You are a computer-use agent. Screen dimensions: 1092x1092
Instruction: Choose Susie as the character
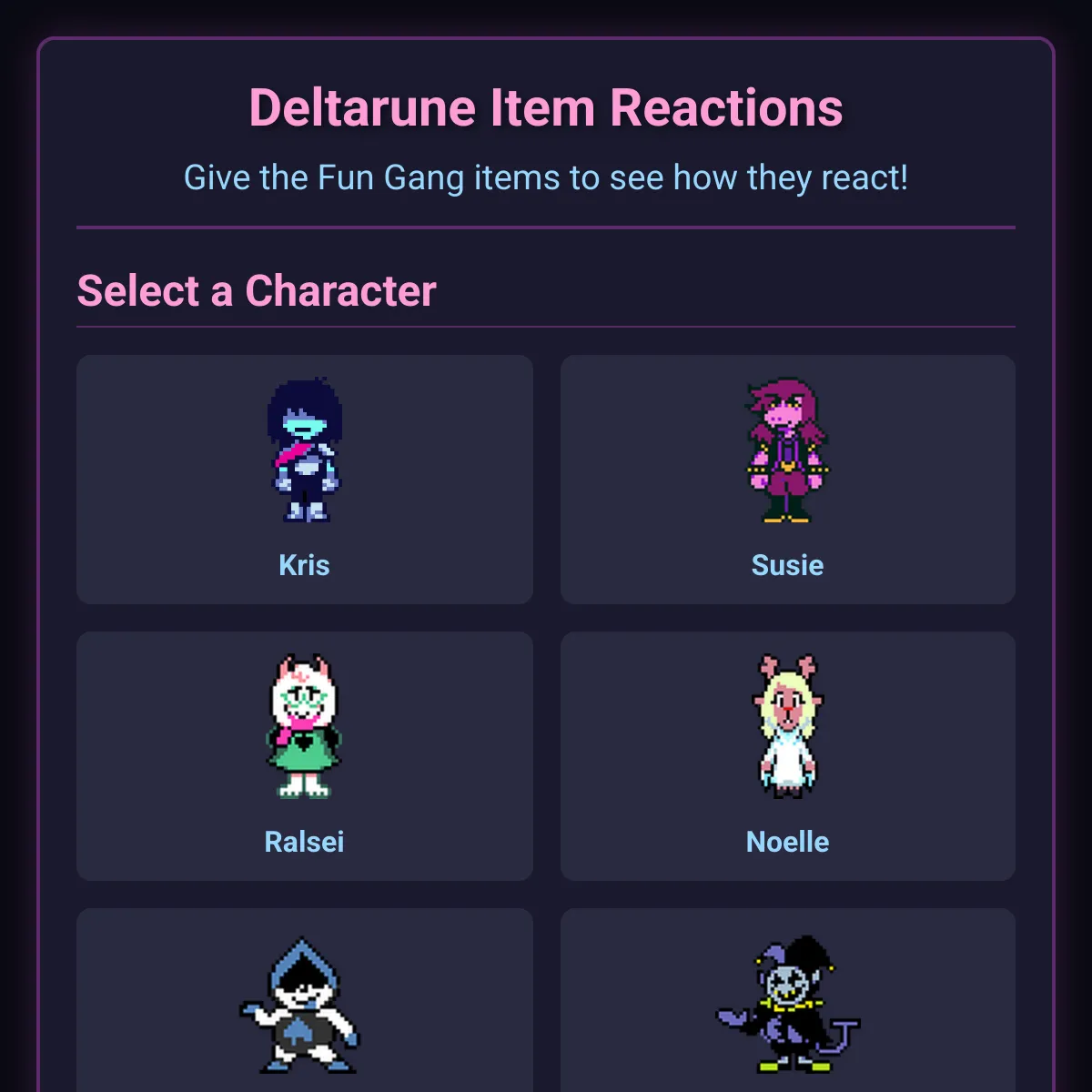pos(787,480)
